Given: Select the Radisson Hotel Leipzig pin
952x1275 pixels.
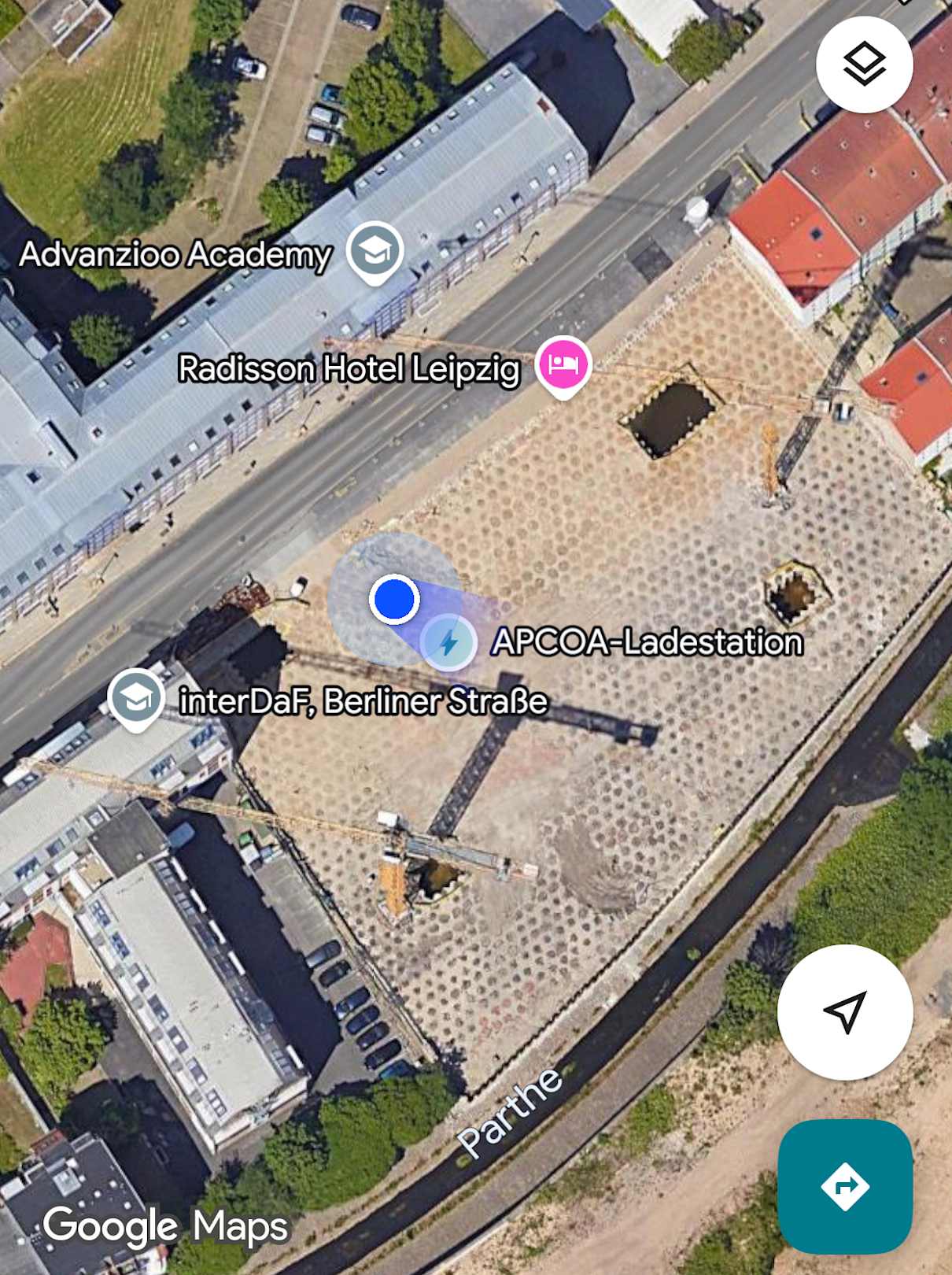Looking at the screenshot, I should click(x=563, y=364).
